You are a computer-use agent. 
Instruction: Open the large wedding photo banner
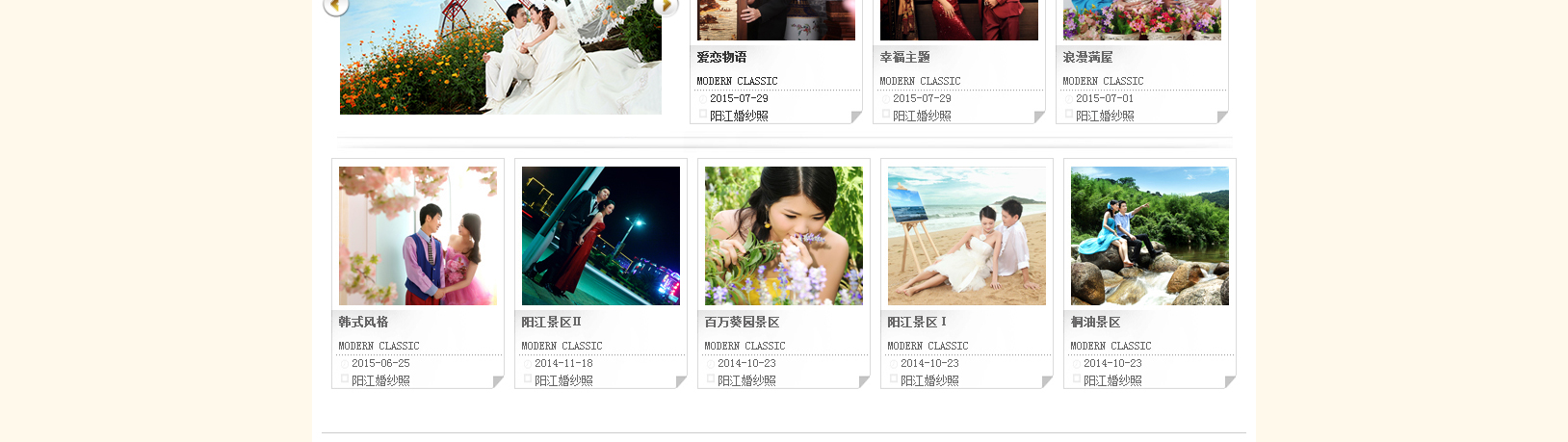click(x=501, y=58)
